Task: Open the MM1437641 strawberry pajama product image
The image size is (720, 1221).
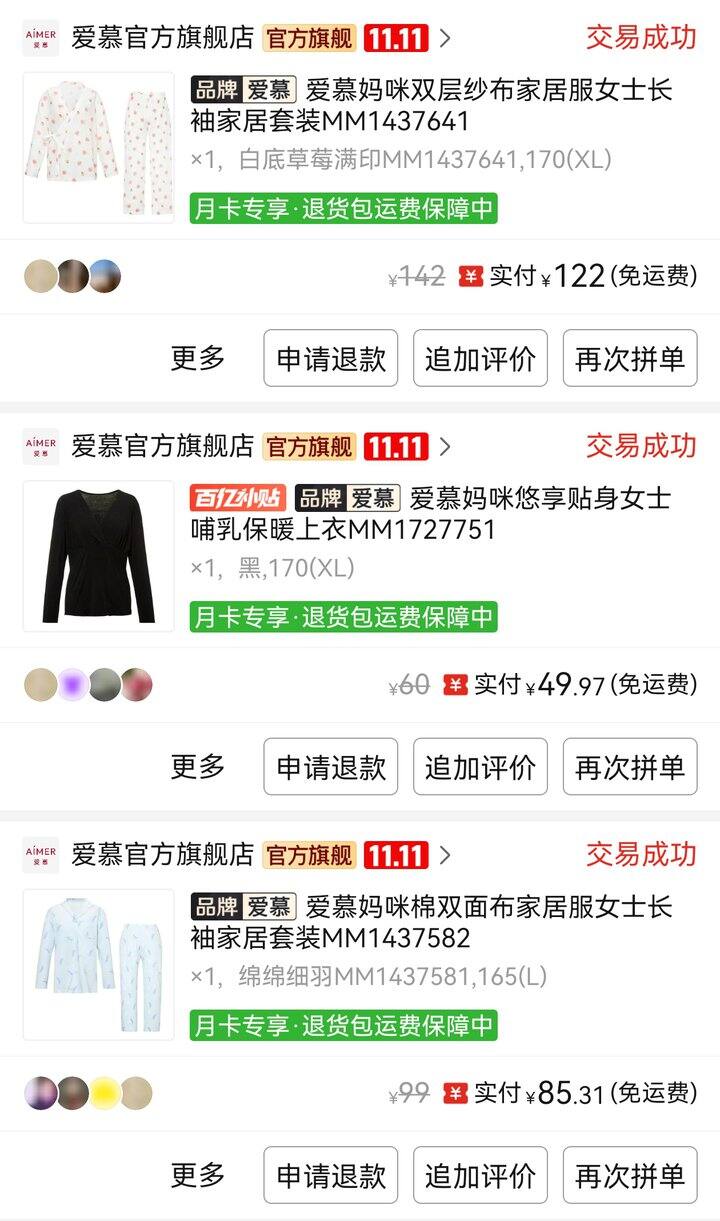Action: pyautogui.click(x=98, y=147)
